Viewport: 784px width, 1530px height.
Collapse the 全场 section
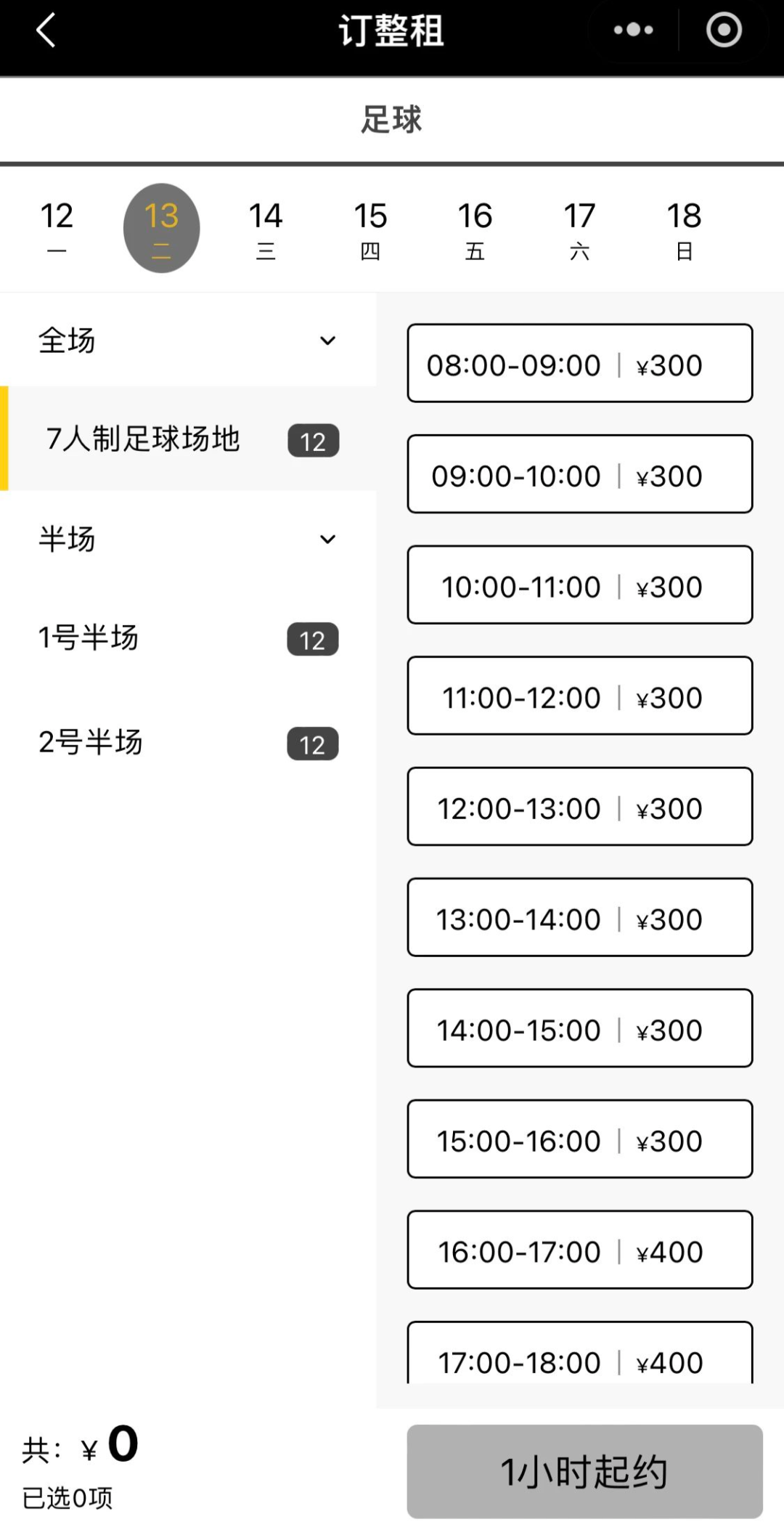327,341
